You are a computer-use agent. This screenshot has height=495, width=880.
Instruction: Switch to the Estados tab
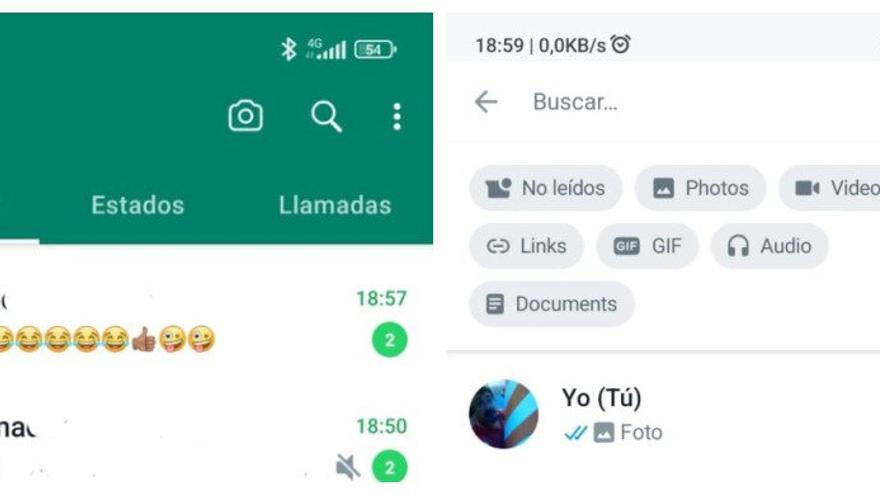click(138, 206)
